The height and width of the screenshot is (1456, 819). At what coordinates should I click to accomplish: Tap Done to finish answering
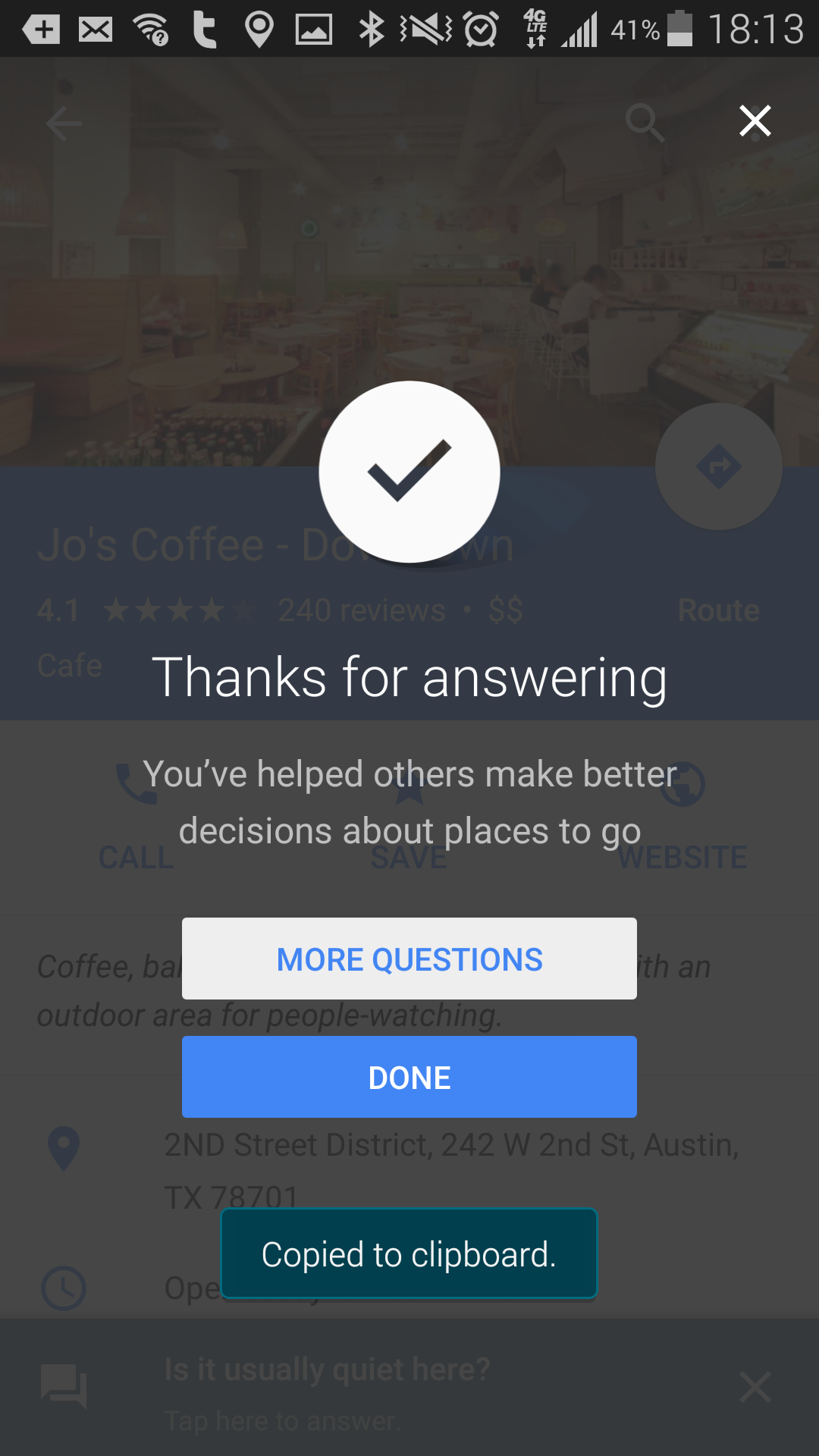click(409, 1077)
